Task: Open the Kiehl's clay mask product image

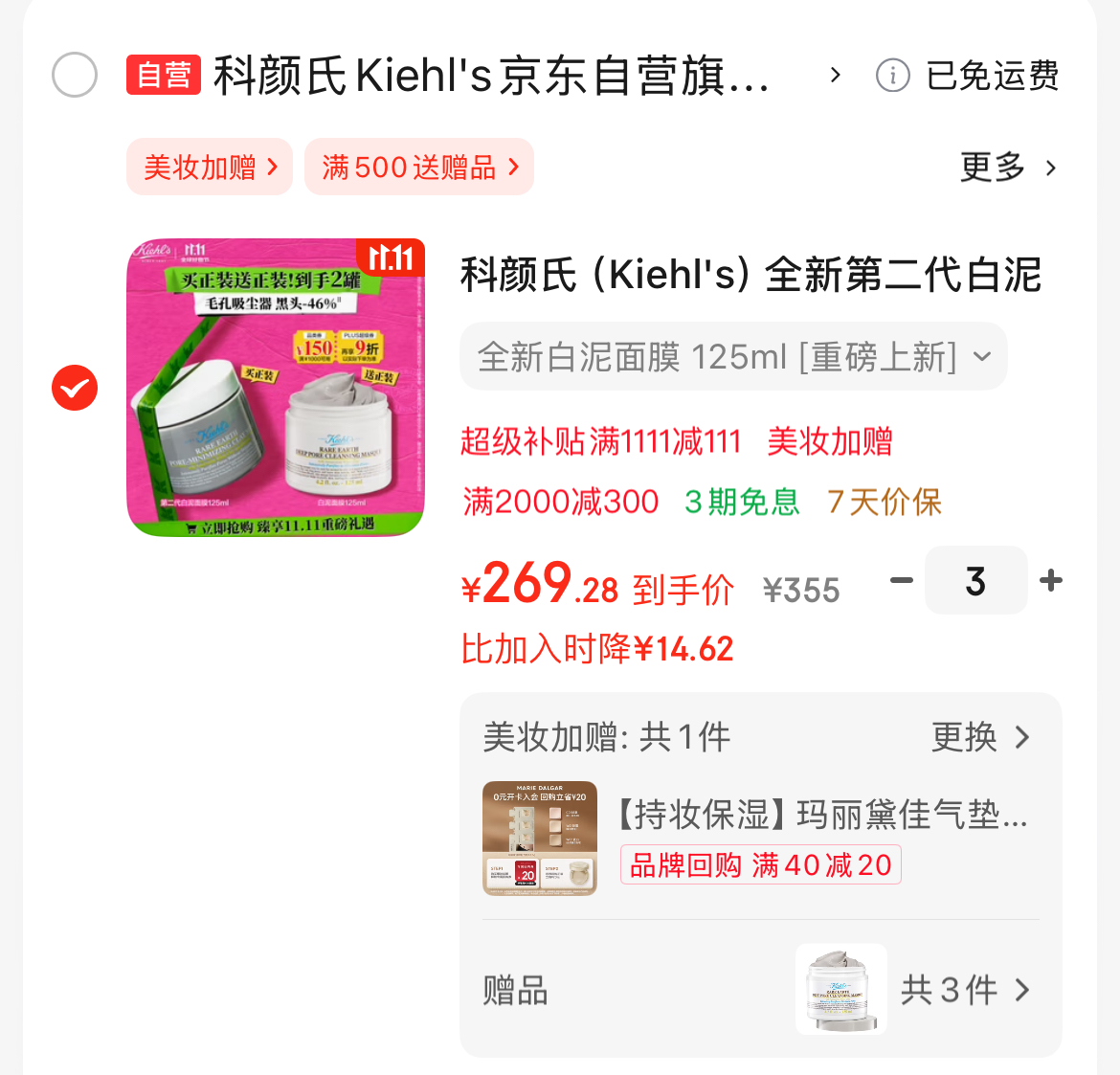Action: (x=276, y=388)
